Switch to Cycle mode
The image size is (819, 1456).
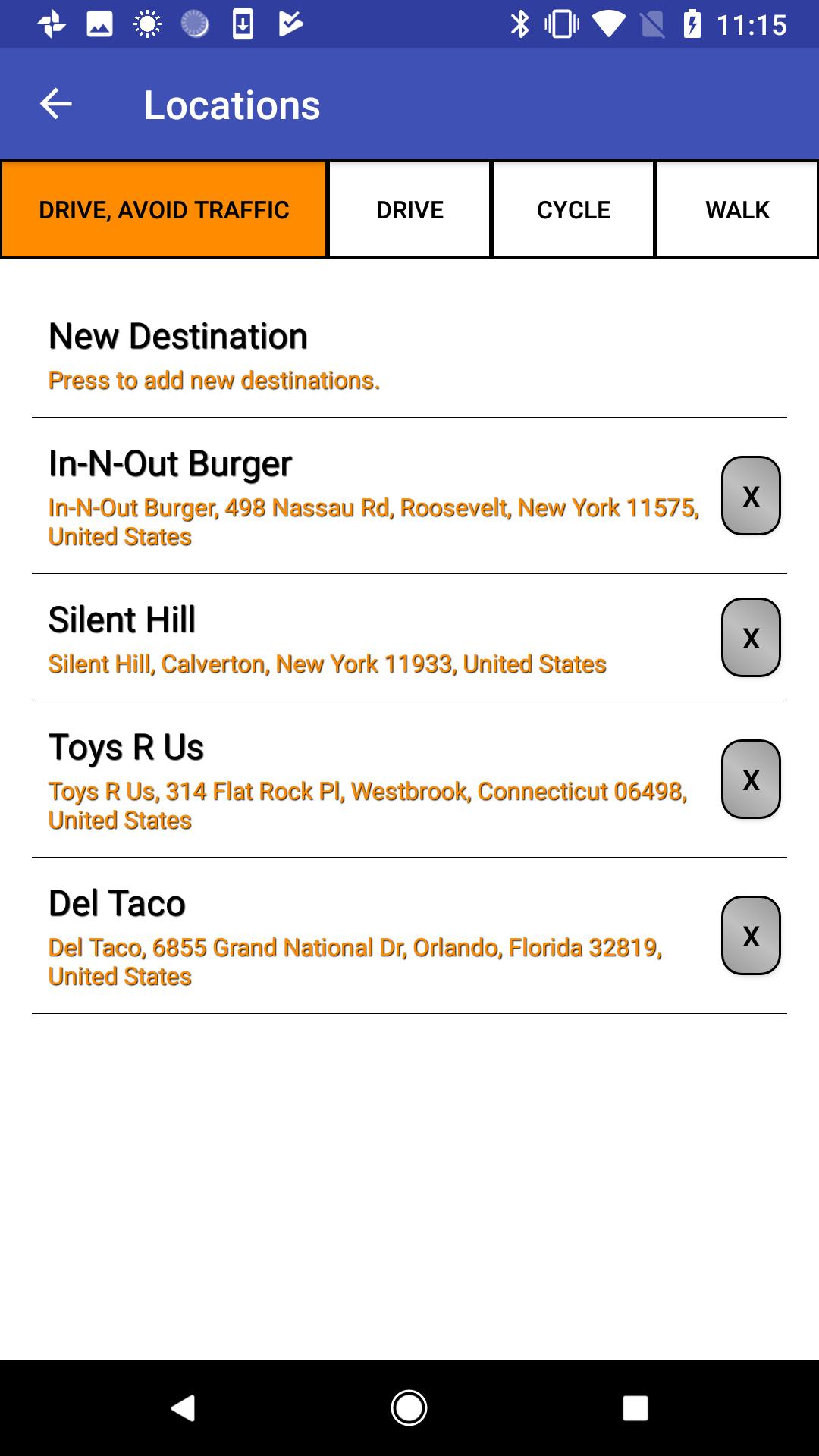point(573,209)
